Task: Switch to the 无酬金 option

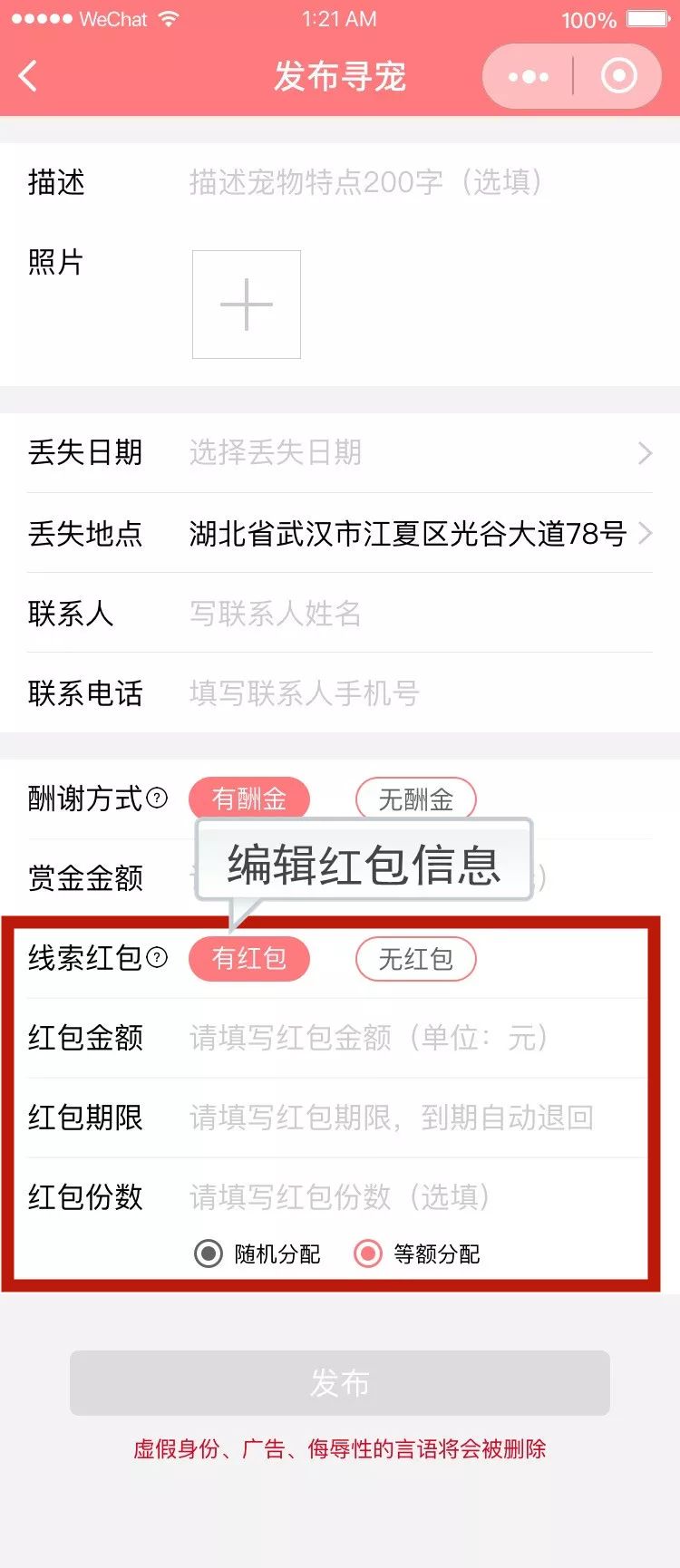Action: (x=415, y=799)
